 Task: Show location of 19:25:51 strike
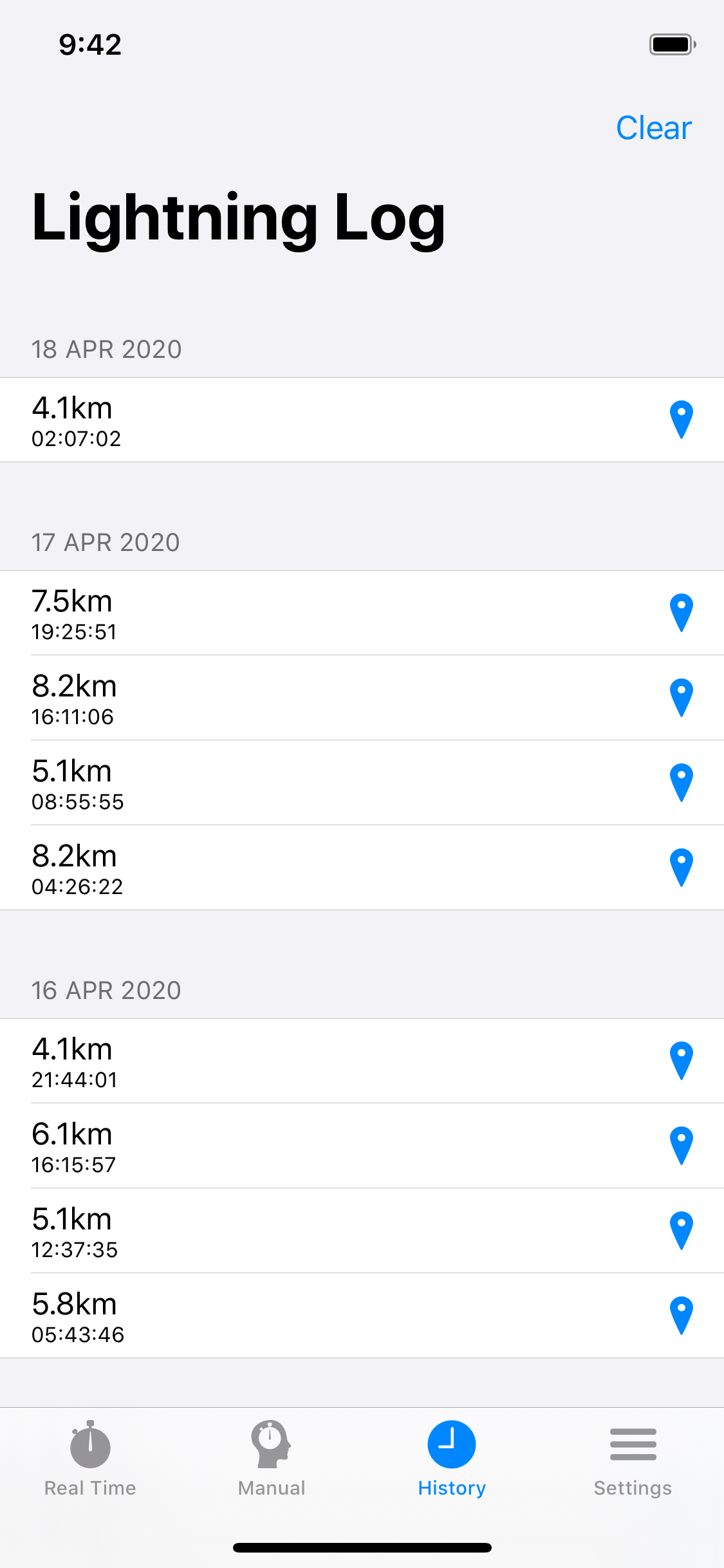[681, 613]
